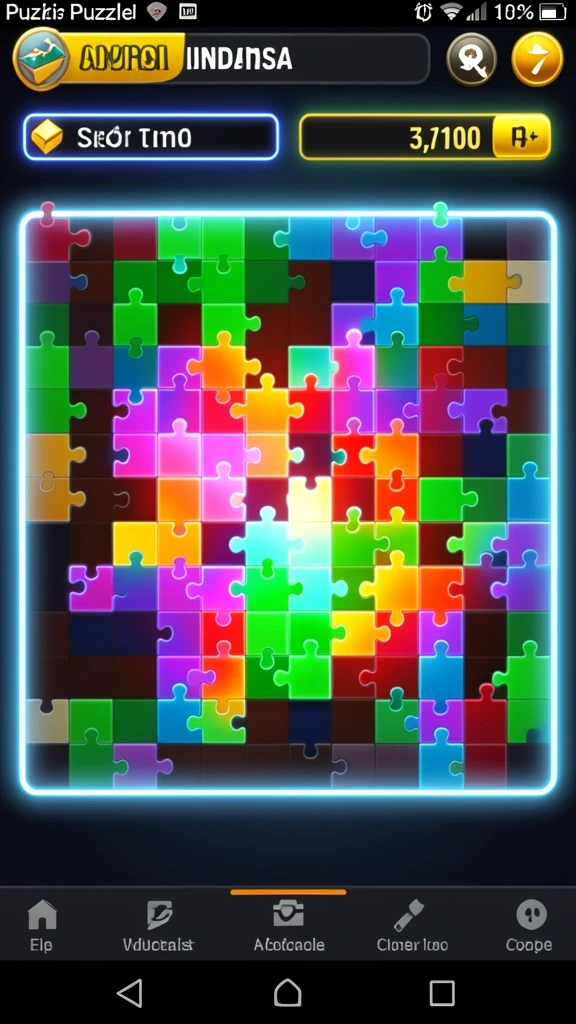Open recent apps with the square button
This screenshot has width=576, height=1024.
click(x=442, y=993)
